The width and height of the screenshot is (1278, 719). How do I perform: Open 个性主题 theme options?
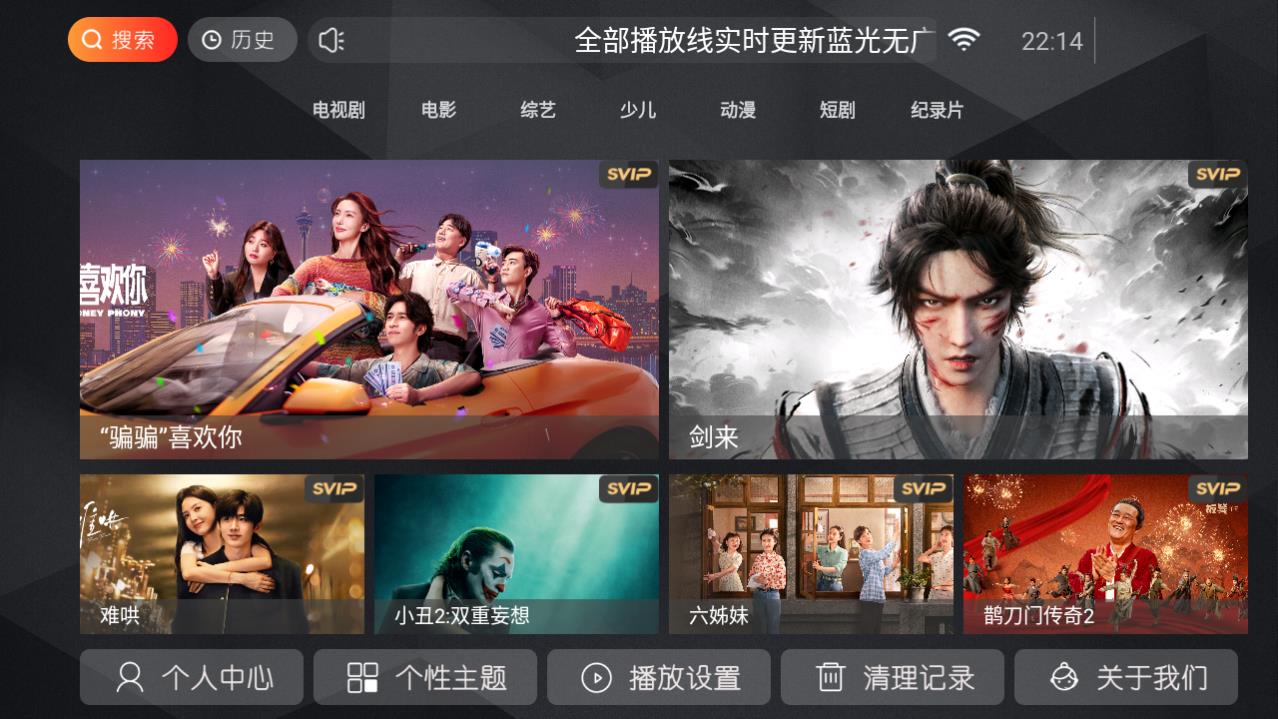point(425,677)
